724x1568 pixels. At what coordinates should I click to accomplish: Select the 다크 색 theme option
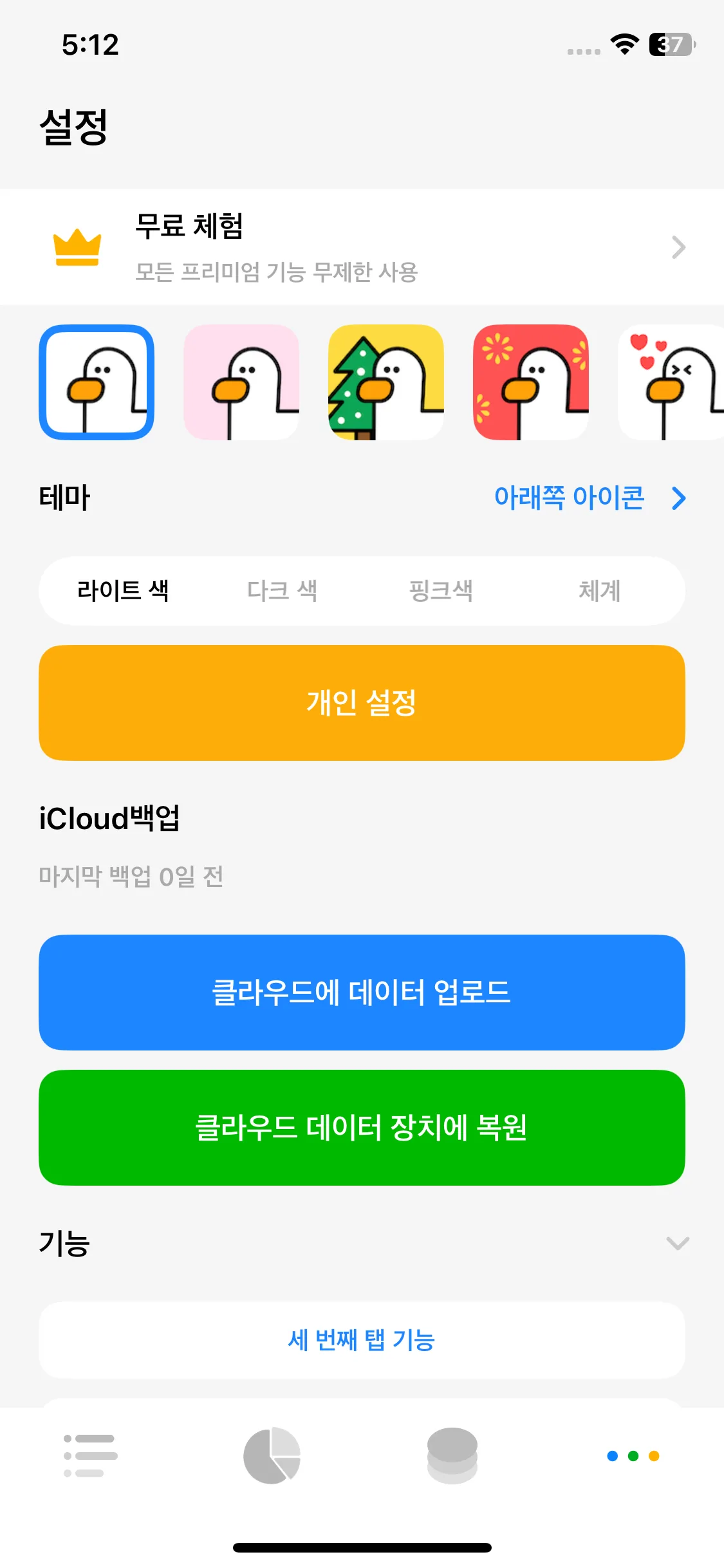pos(282,591)
